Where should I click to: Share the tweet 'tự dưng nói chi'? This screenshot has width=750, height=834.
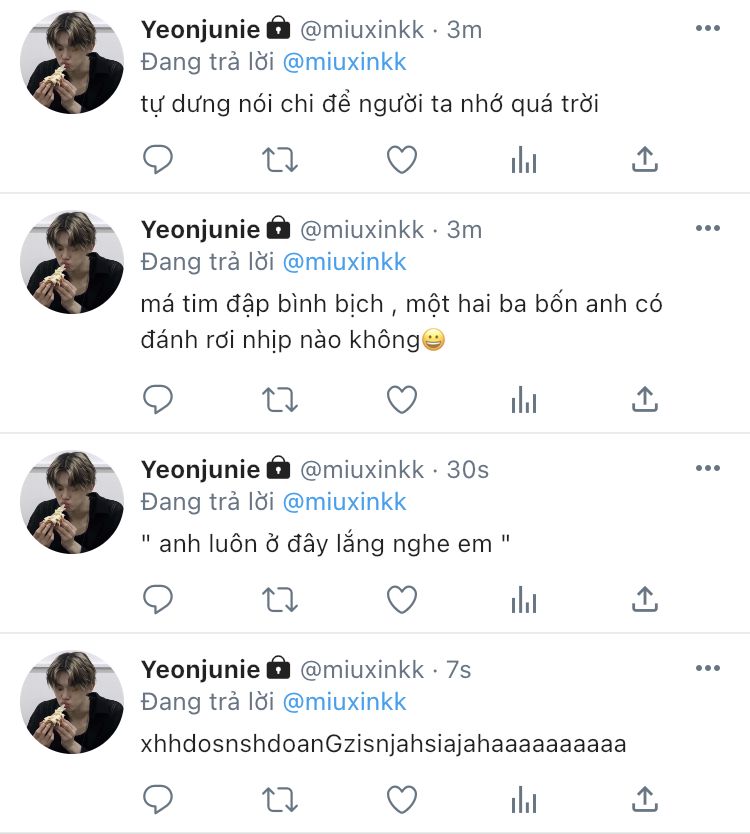[645, 159]
